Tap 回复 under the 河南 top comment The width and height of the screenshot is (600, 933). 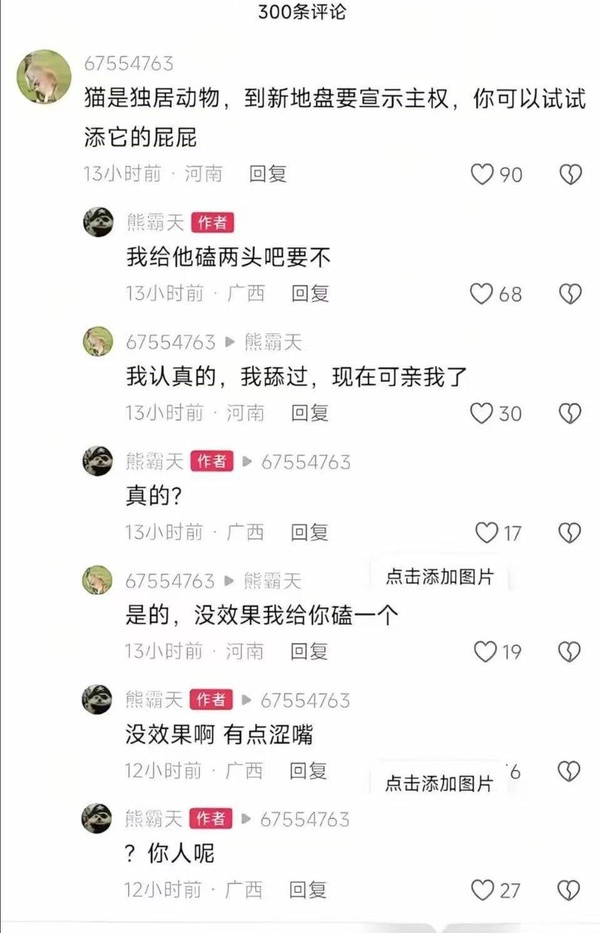[267, 174]
